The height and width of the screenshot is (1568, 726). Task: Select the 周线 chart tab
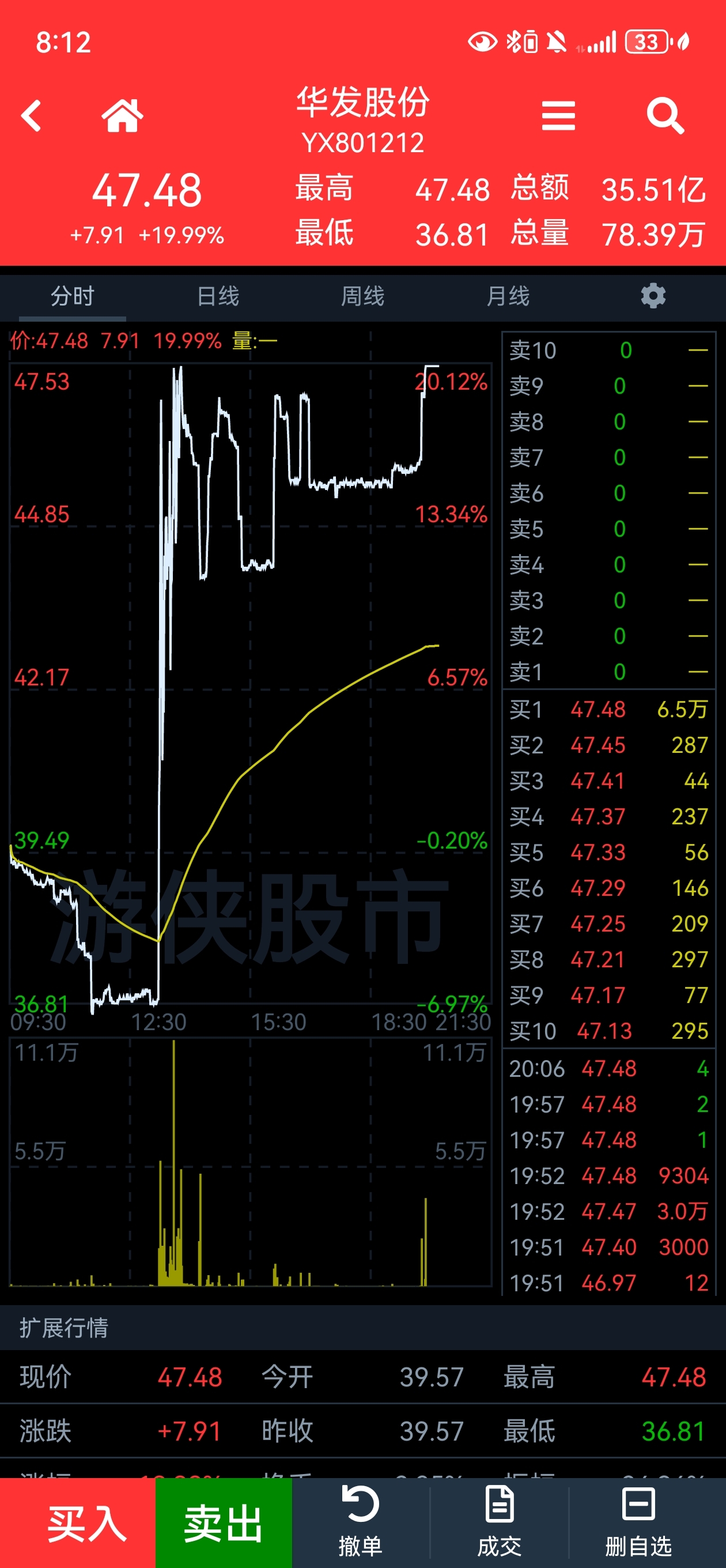click(362, 296)
